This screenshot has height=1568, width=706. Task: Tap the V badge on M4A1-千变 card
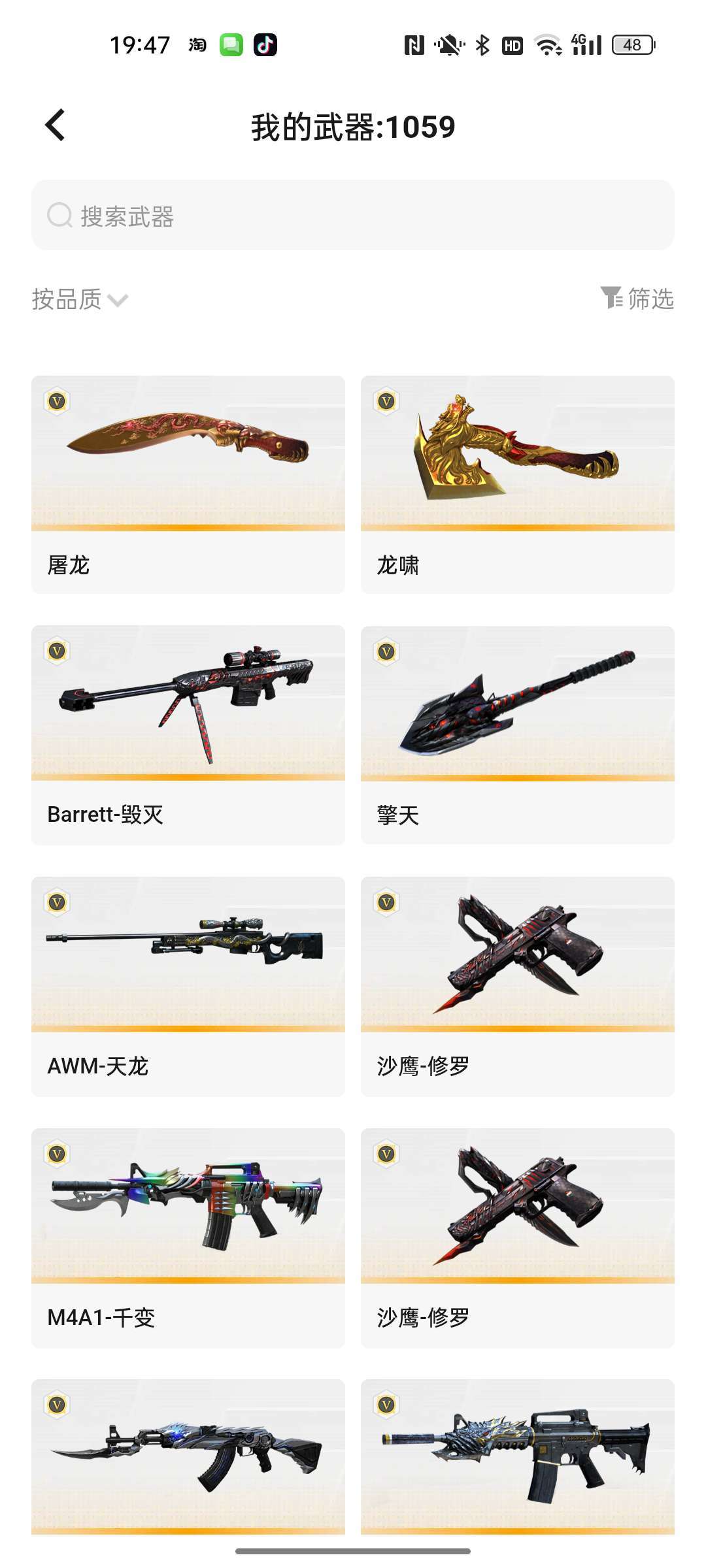click(57, 1152)
